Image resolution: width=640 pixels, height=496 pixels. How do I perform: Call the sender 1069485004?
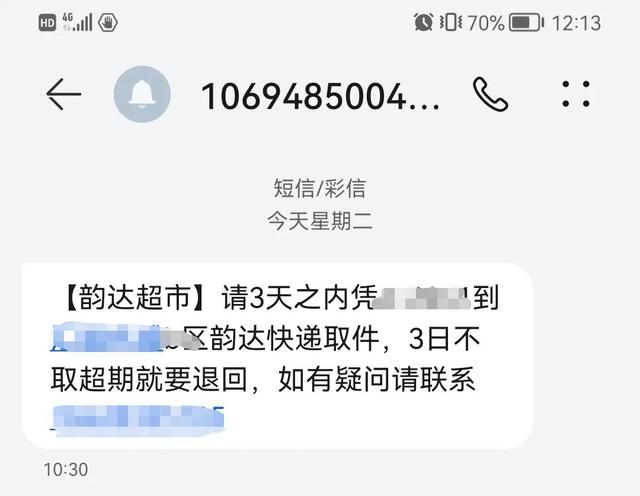click(x=490, y=95)
